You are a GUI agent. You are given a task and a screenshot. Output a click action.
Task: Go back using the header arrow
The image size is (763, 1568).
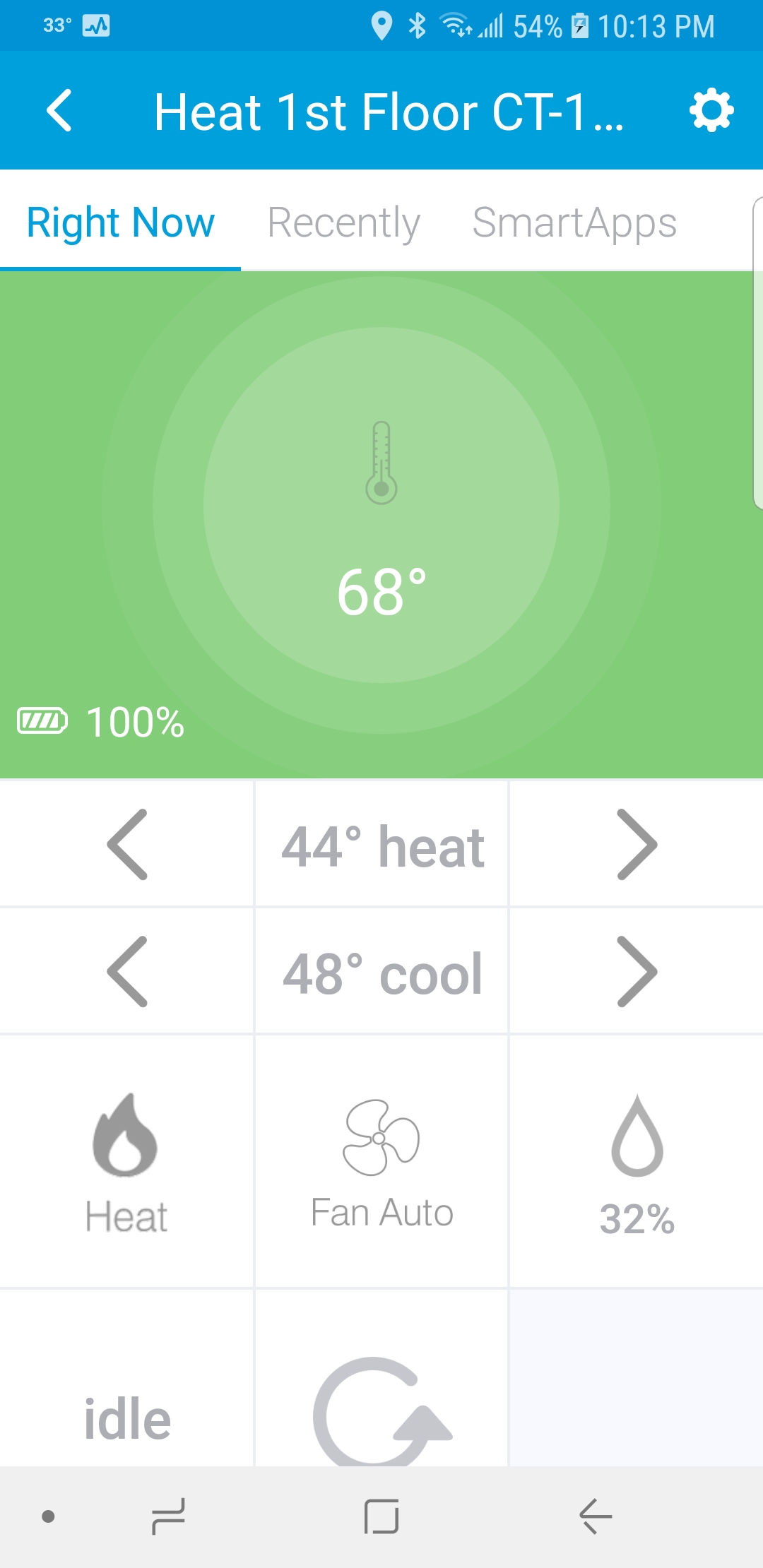(x=60, y=111)
